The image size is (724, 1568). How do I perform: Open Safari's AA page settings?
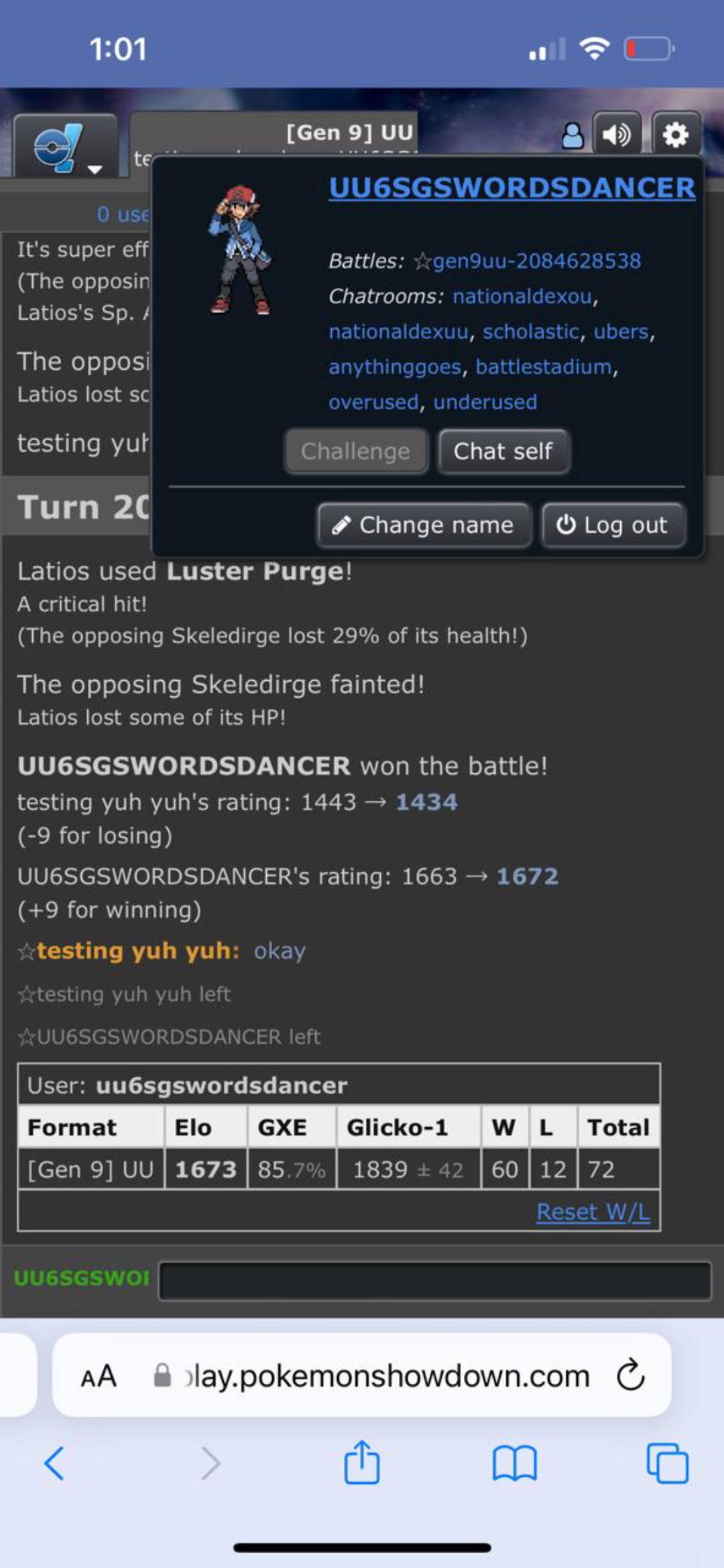tap(99, 1376)
